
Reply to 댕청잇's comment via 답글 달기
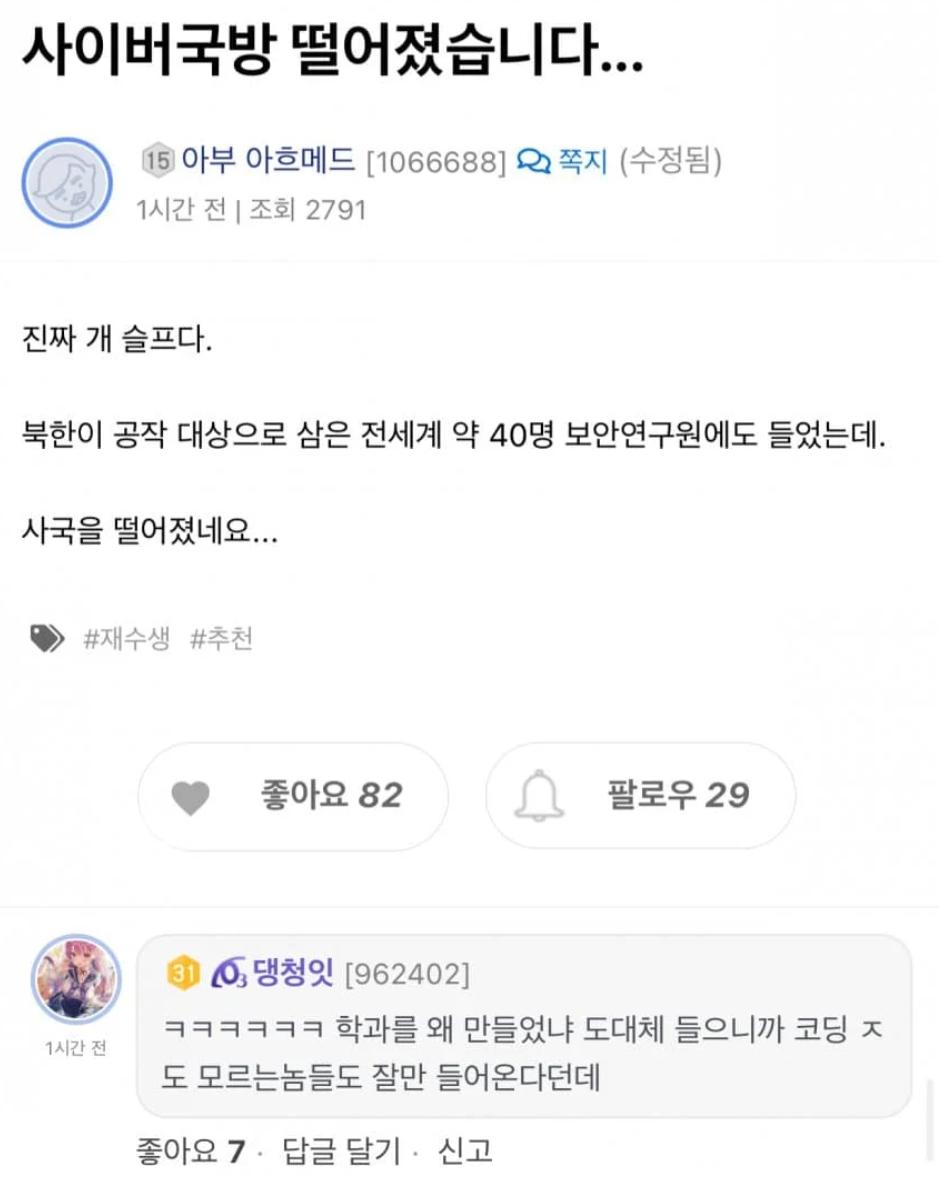point(342,1152)
